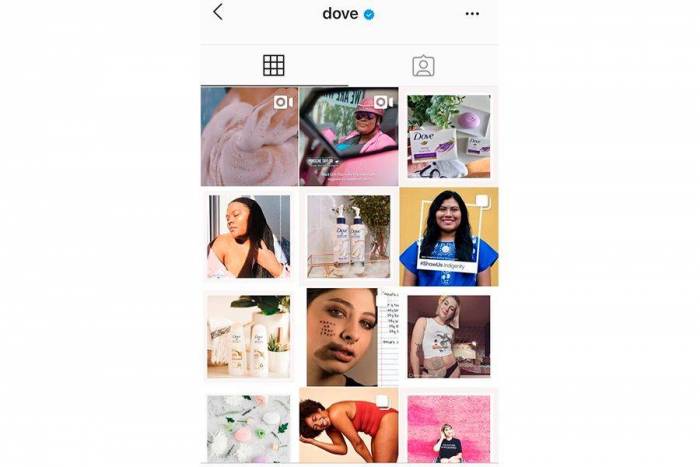Open the two Dove pump bottles post
Viewport: 700px width, 467px height.
[348, 236]
